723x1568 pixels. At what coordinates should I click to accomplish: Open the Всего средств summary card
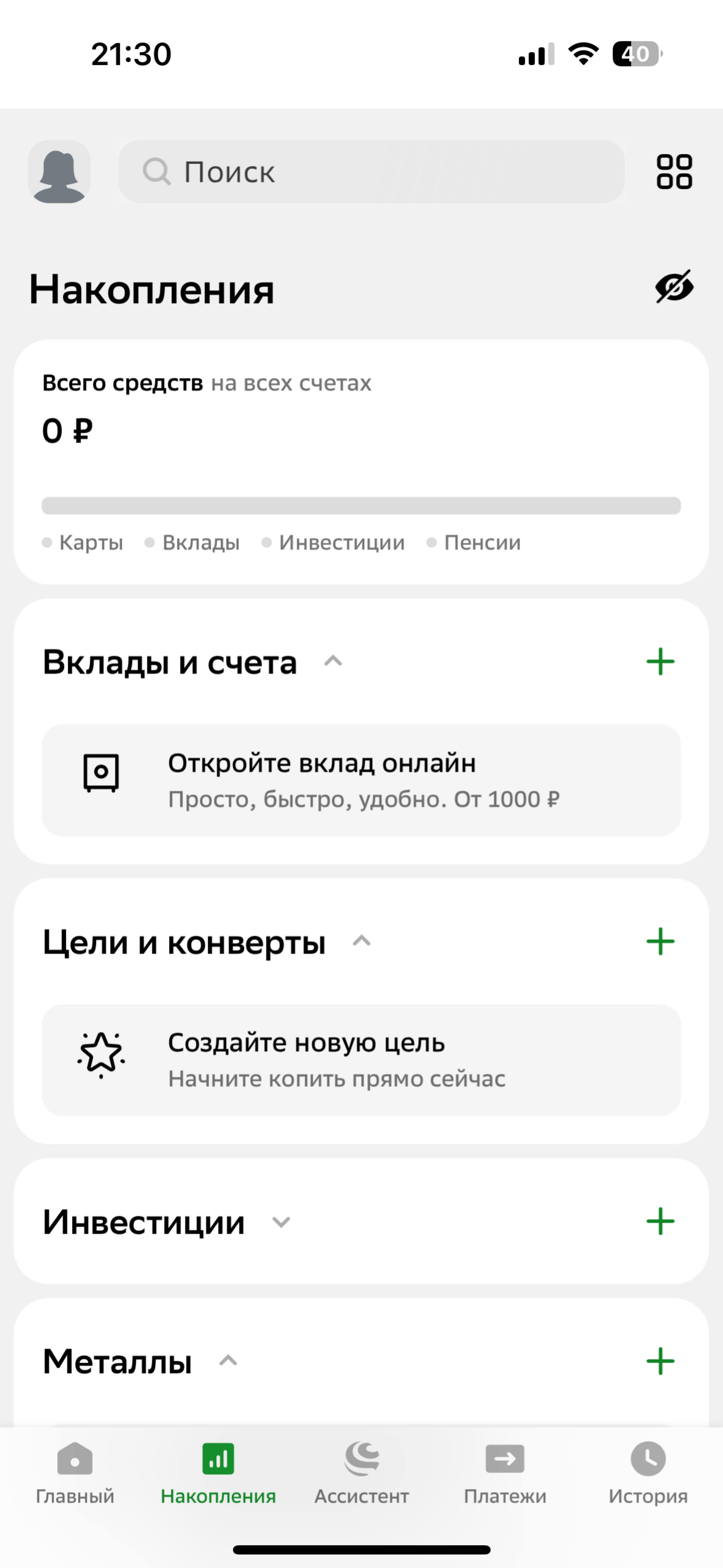(x=361, y=462)
